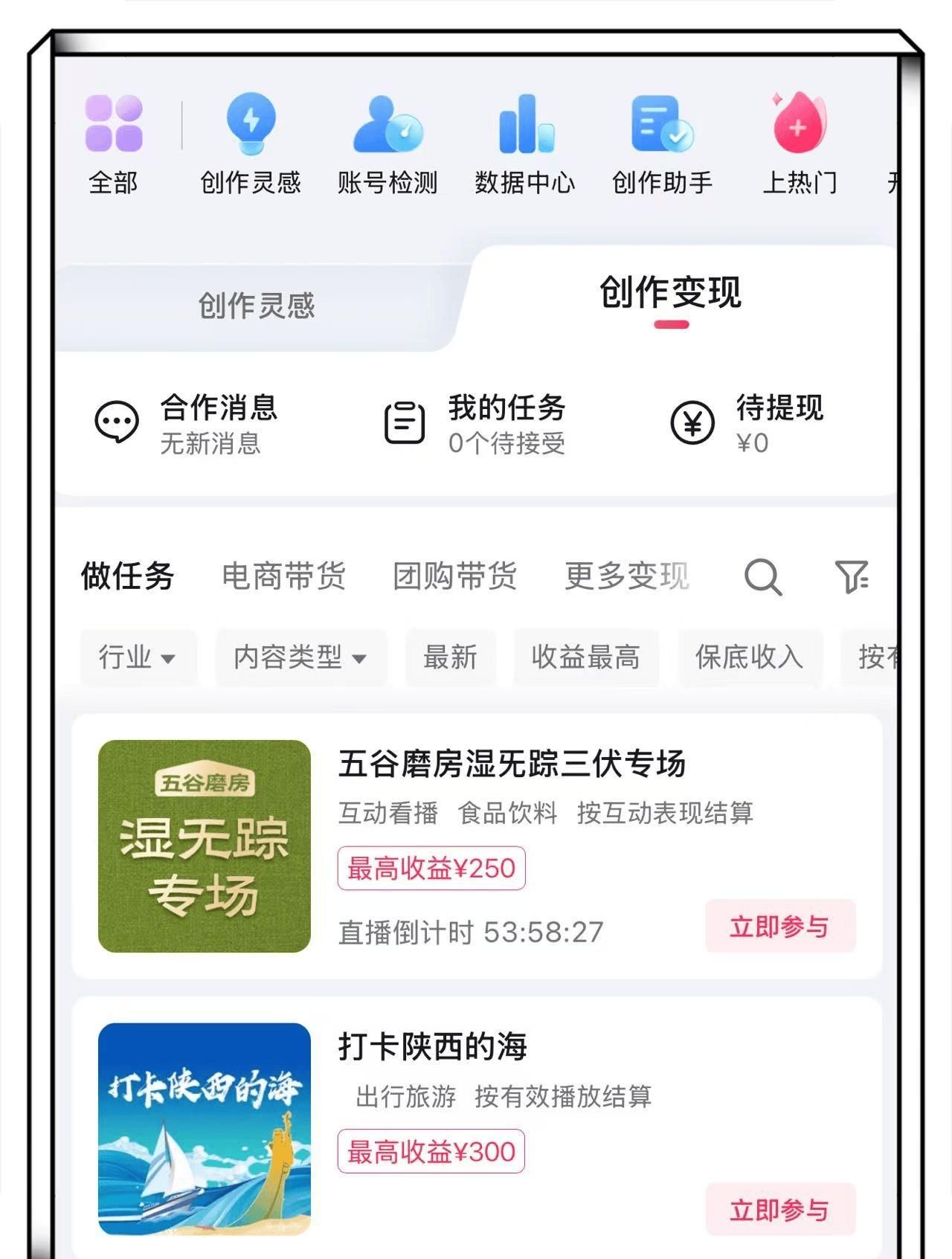Select the 更多变现 tab
This screenshot has height=1259, width=952.
pos(626,576)
